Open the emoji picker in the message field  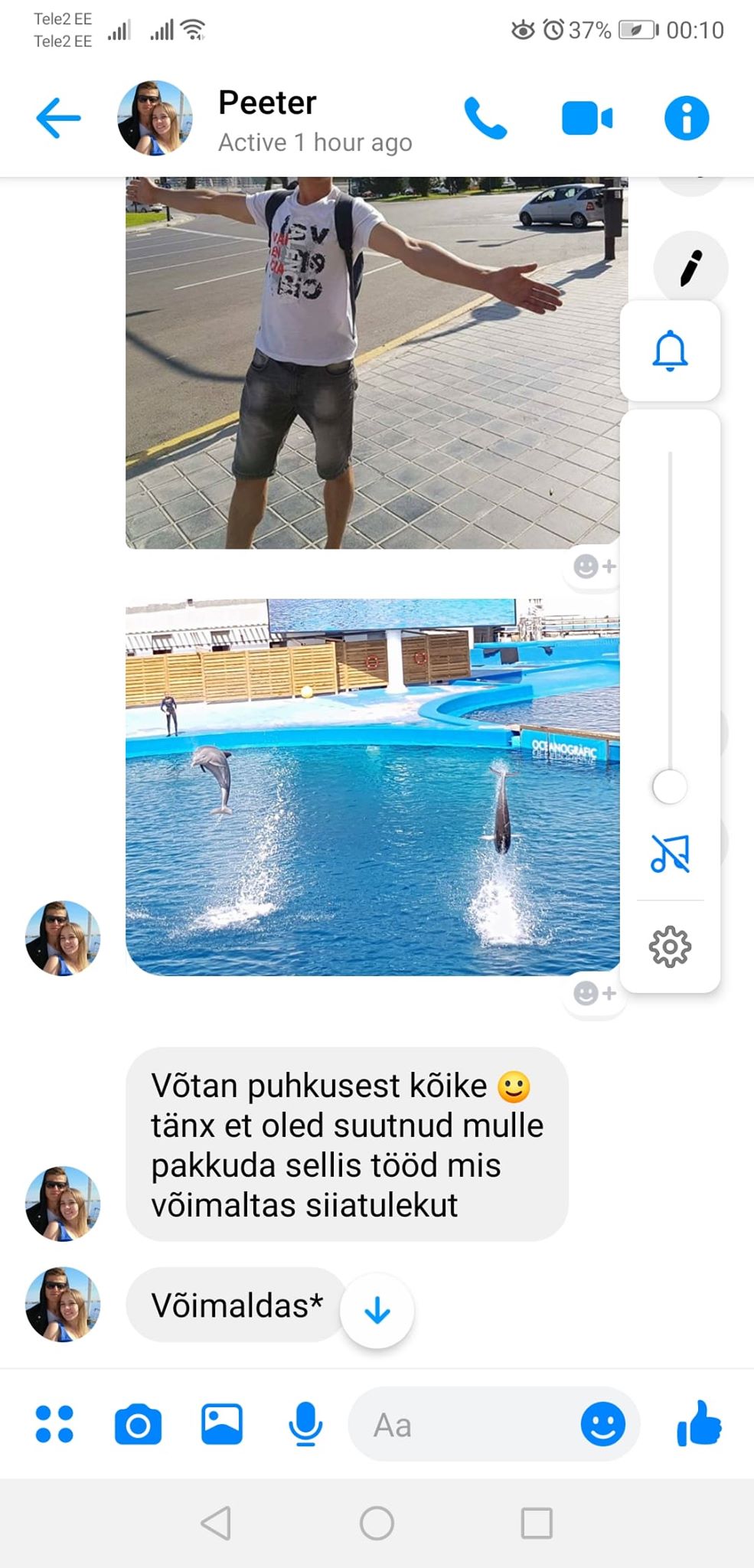click(x=602, y=1424)
